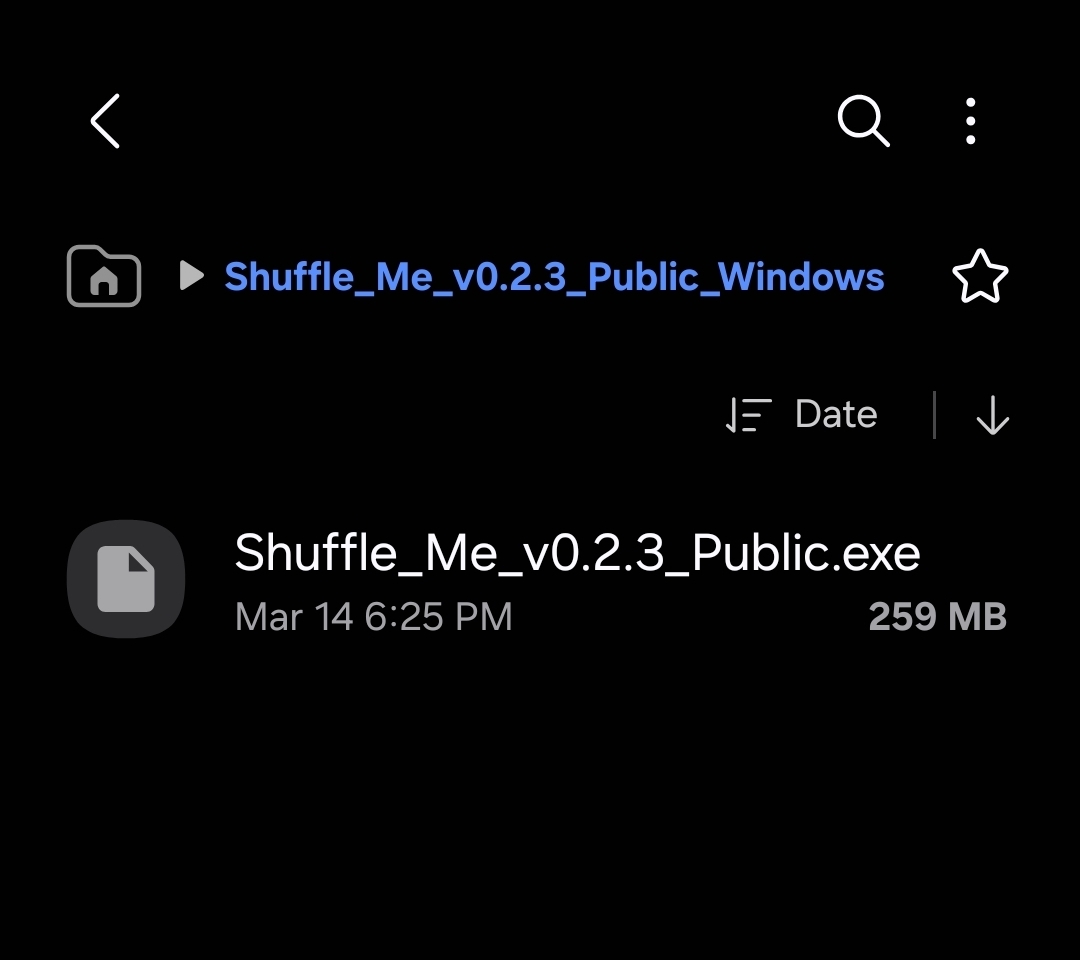Reverse the sort order arrow
The image size is (1080, 960).
pos(992,415)
